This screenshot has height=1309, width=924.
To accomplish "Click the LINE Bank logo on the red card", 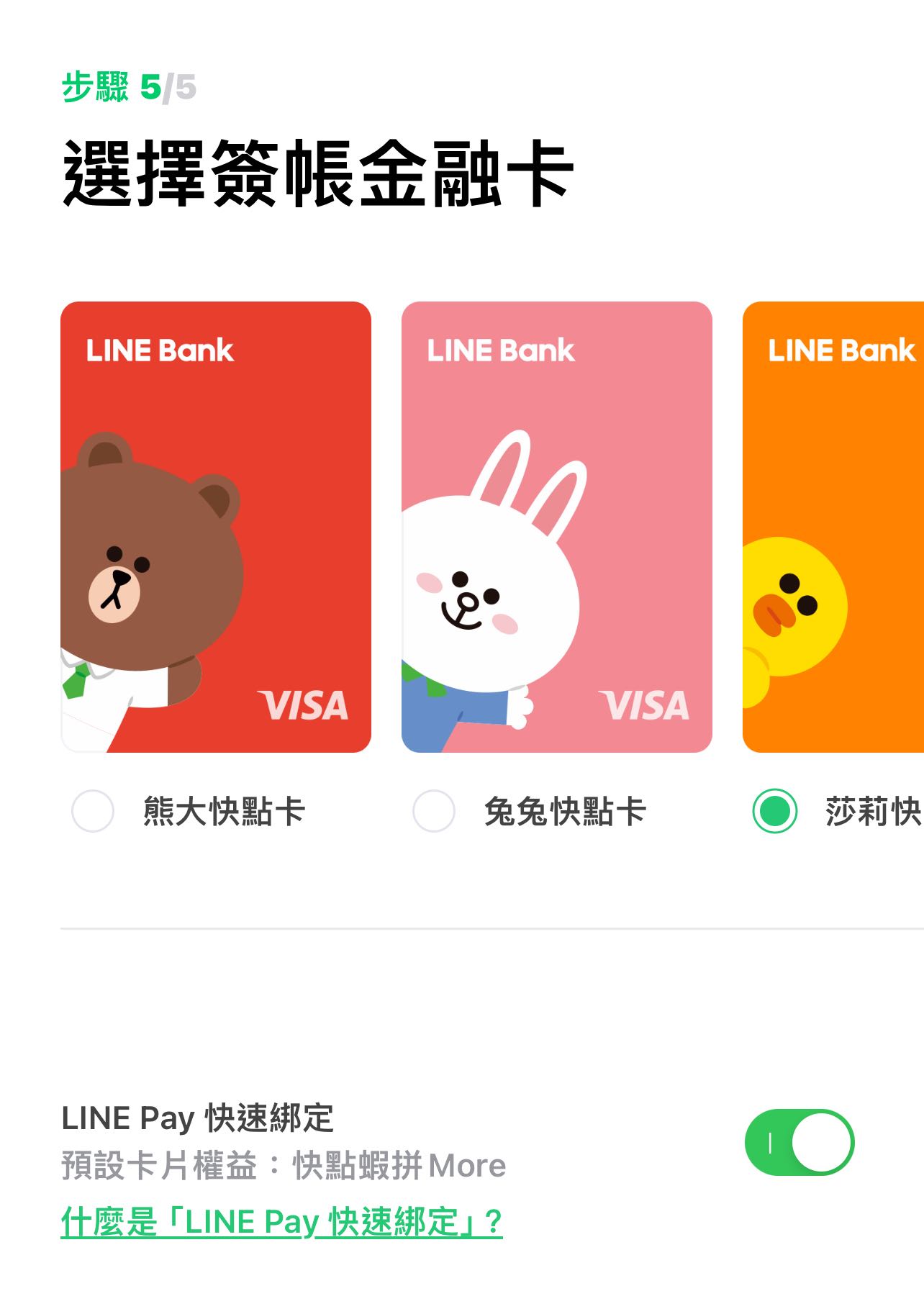I will [160, 350].
